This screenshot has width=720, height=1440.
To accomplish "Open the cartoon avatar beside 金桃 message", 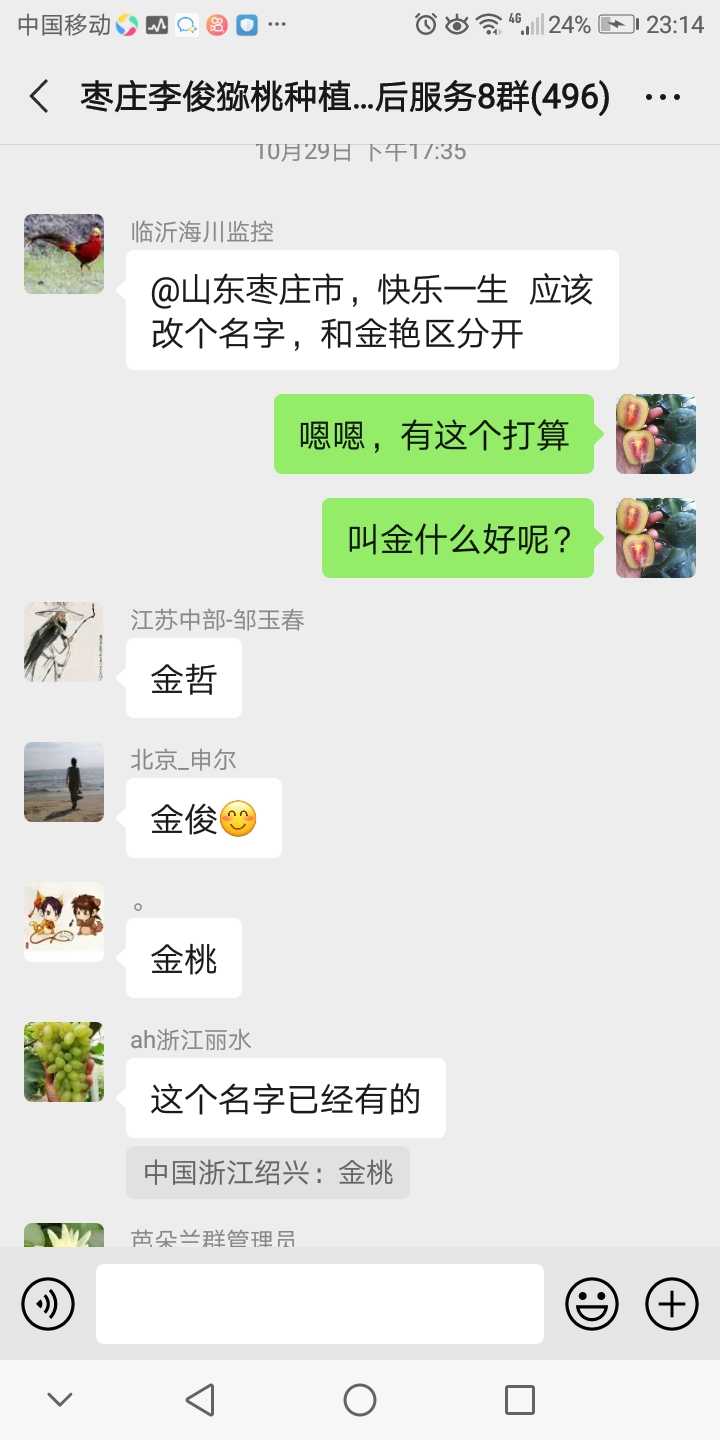I will tap(64, 922).
